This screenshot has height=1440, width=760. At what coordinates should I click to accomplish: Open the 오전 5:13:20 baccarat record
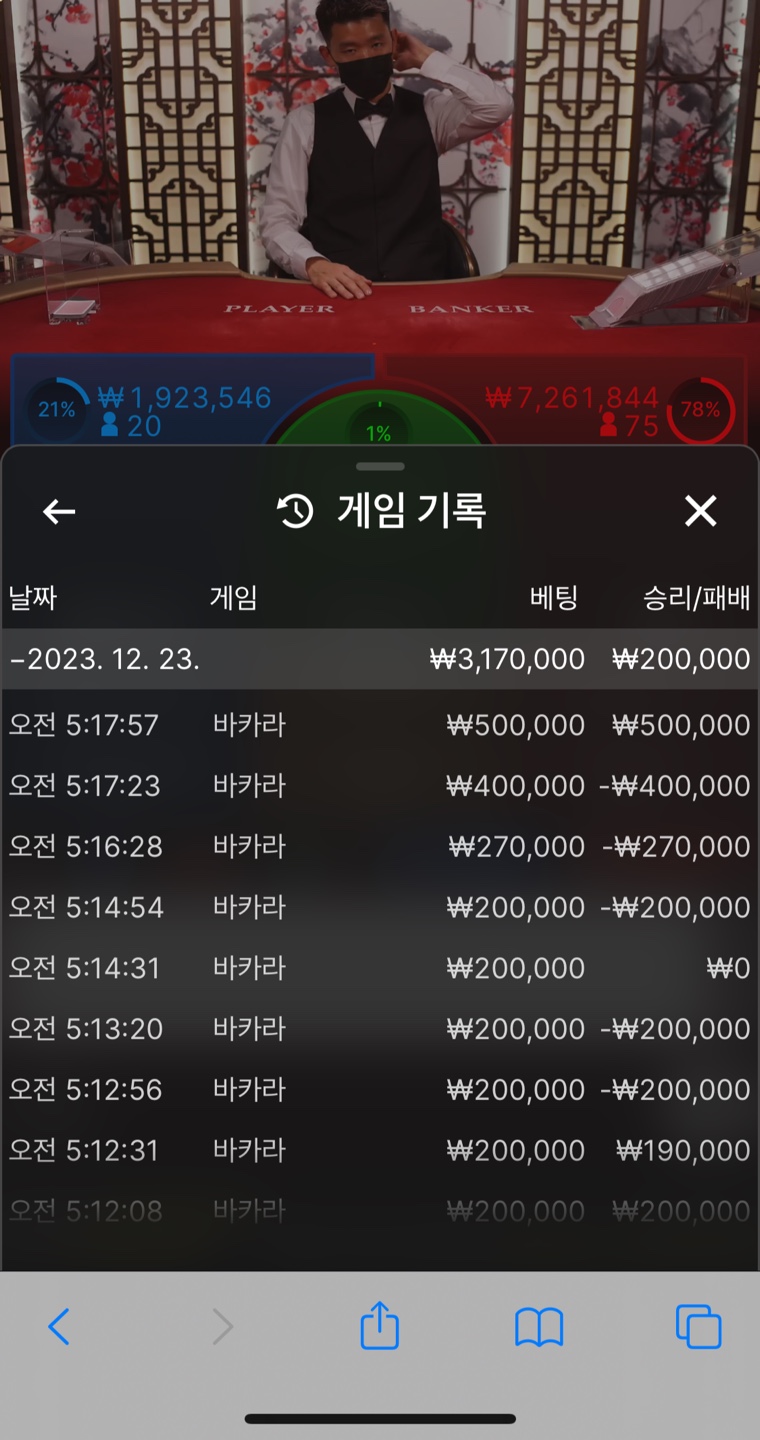click(380, 1029)
